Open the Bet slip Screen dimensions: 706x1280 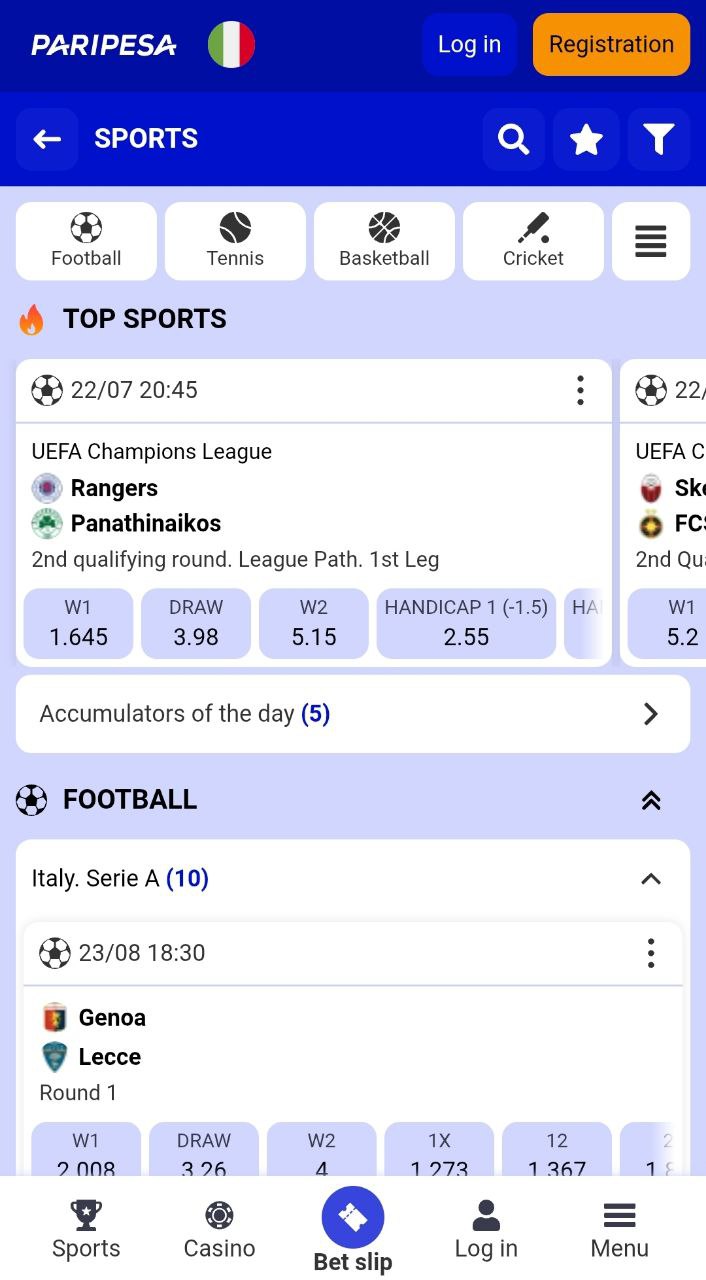pyautogui.click(x=353, y=1230)
